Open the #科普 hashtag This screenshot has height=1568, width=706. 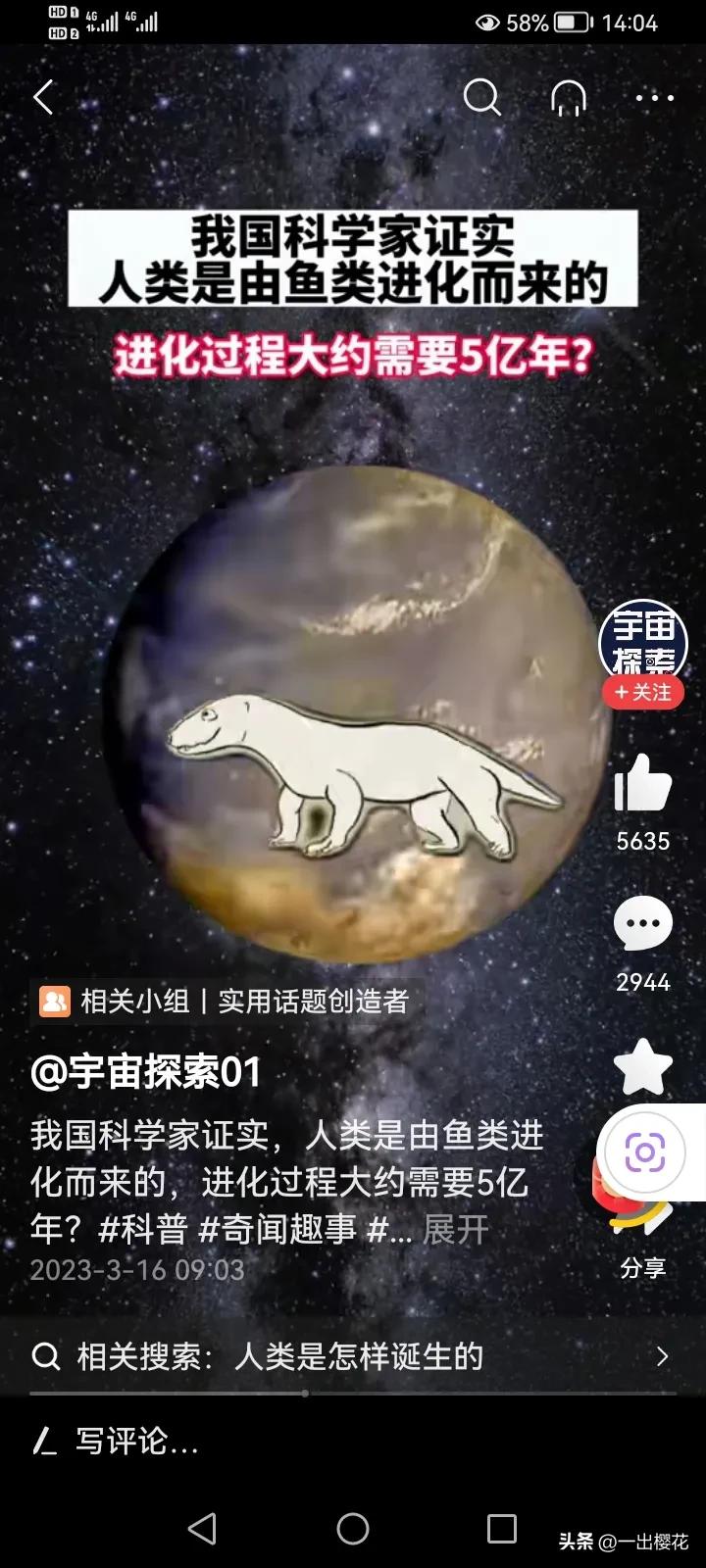point(143,1230)
